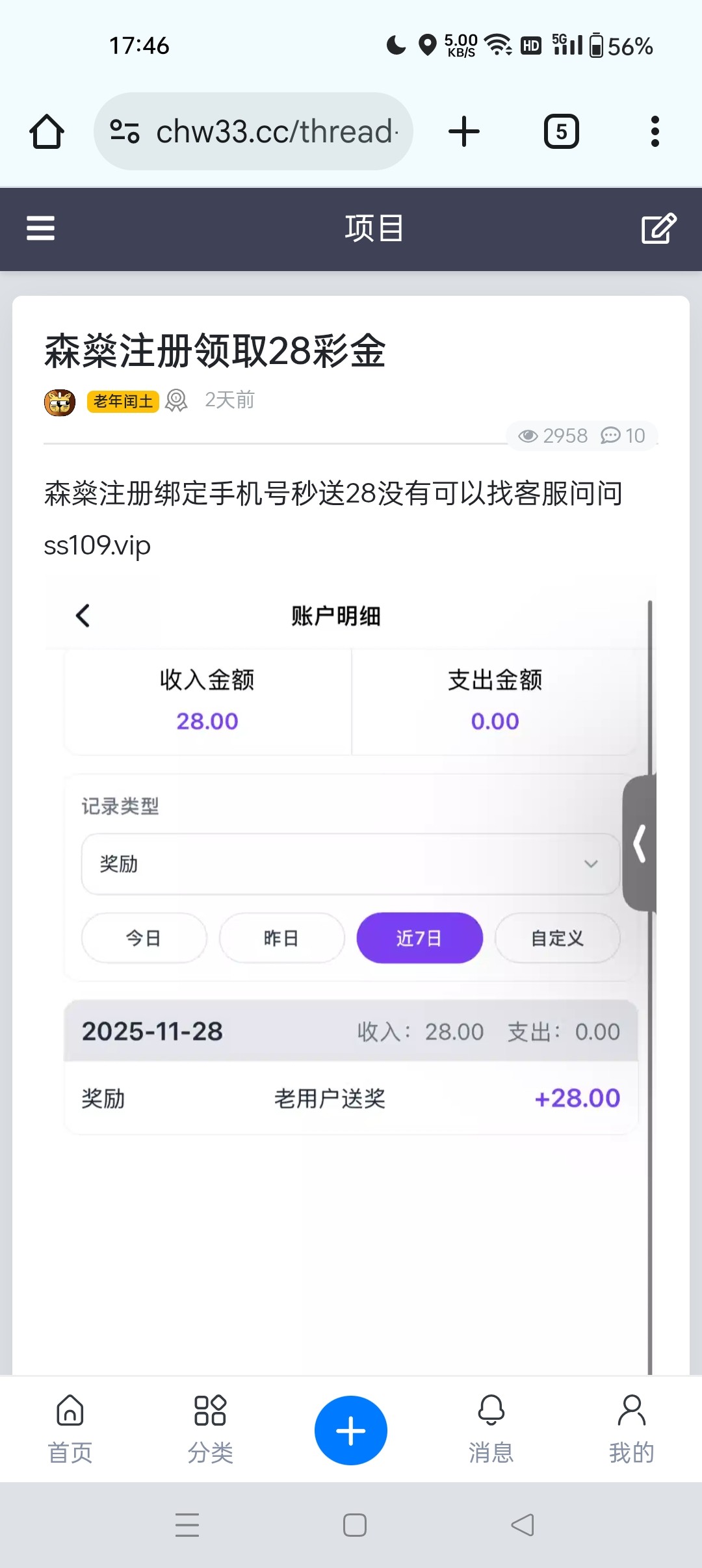Switch to the 我的 tab
Screen dimensions: 702x1568
click(x=631, y=1429)
